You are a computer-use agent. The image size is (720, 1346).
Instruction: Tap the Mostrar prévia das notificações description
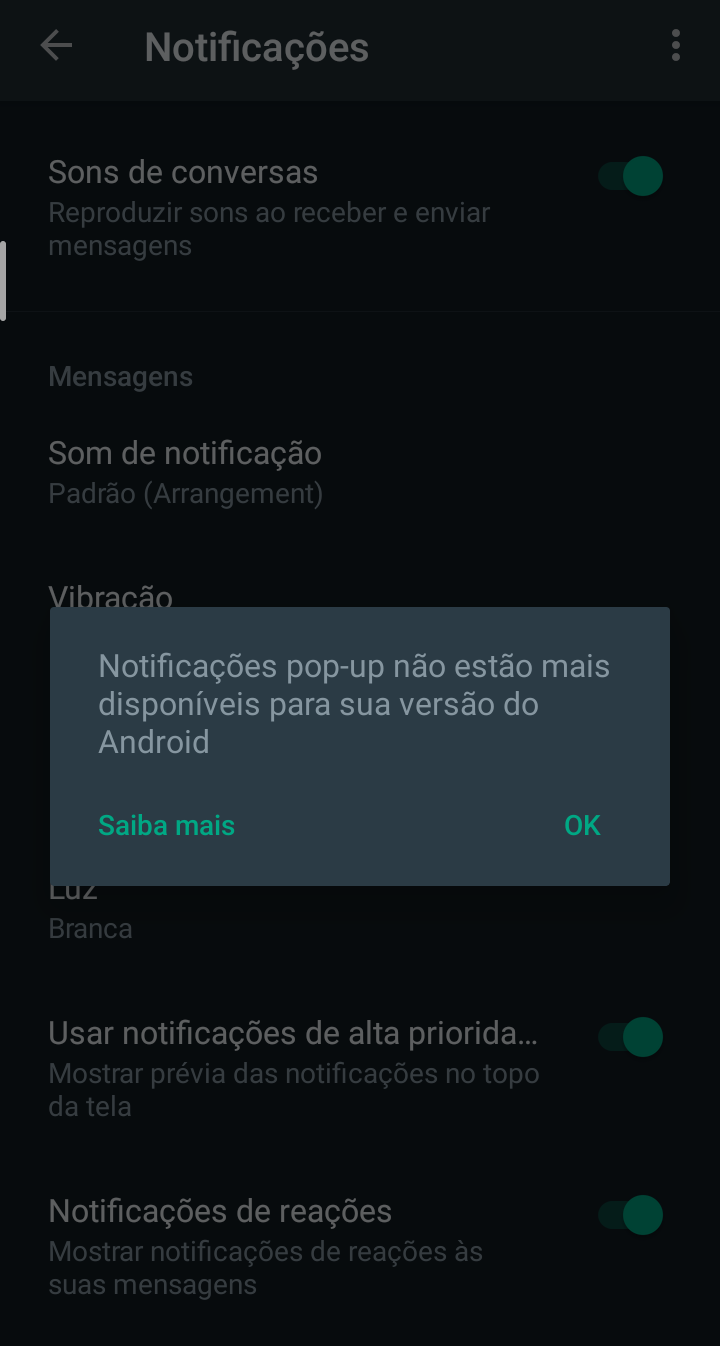point(293,1089)
